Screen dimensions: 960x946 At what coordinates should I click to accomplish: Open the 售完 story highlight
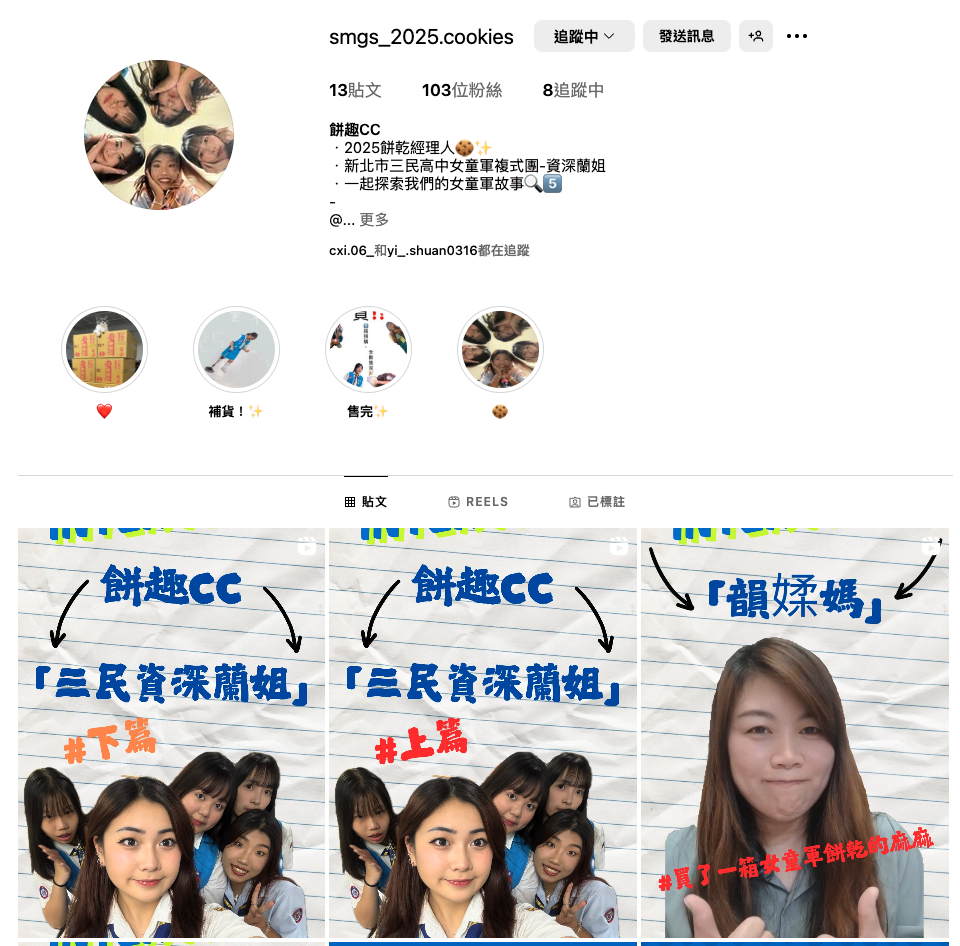pos(368,350)
